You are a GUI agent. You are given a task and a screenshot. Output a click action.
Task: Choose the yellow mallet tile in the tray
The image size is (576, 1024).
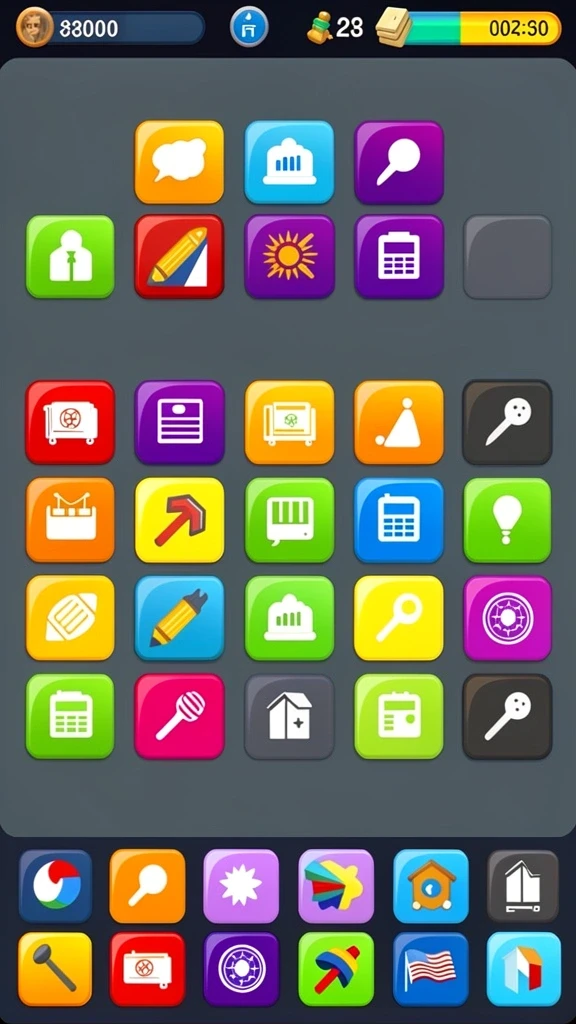[x=55, y=968]
